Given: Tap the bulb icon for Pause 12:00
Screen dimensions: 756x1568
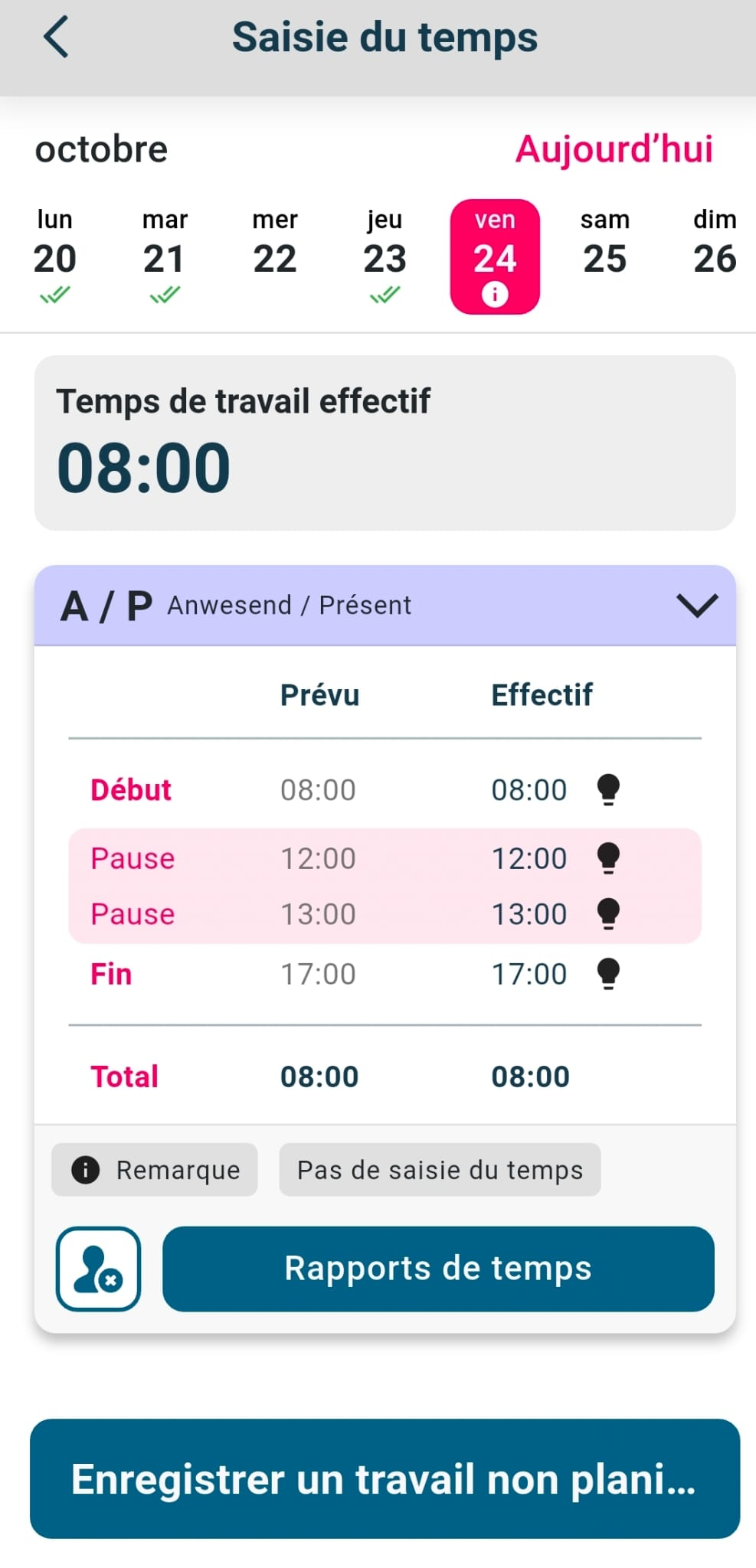Looking at the screenshot, I should tap(608, 858).
